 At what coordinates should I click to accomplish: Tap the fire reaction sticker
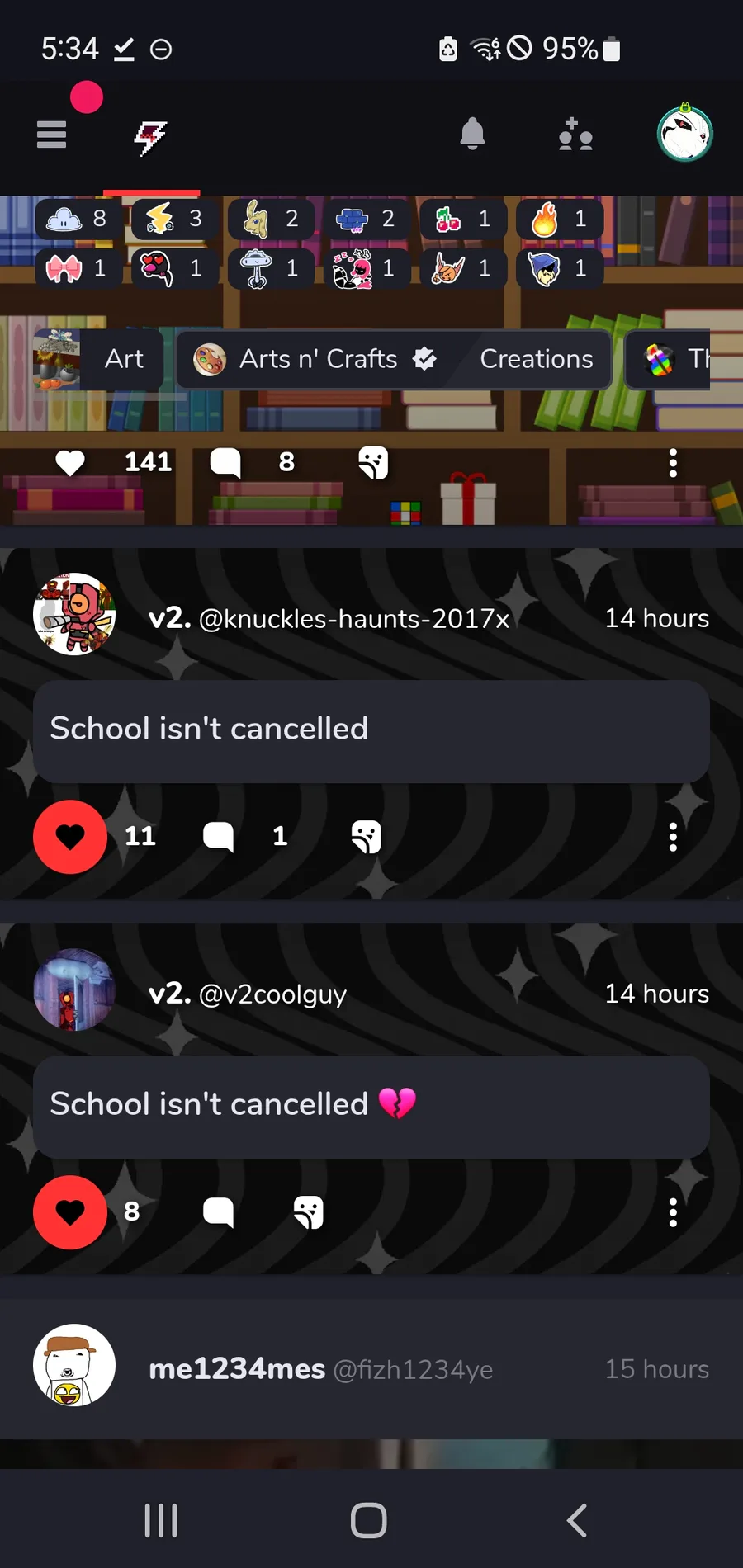pos(559,219)
